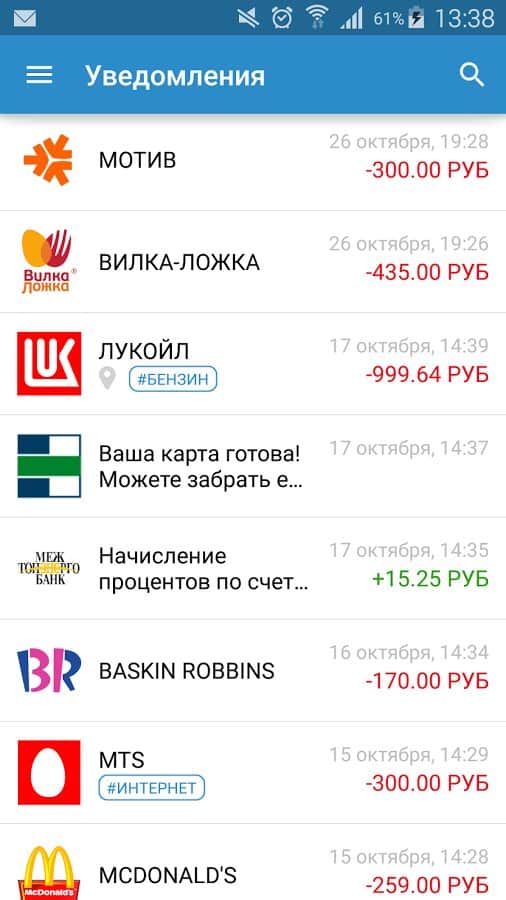This screenshot has width=506, height=900.
Task: Open the hamburger drawer menu
Action: pos(39,75)
